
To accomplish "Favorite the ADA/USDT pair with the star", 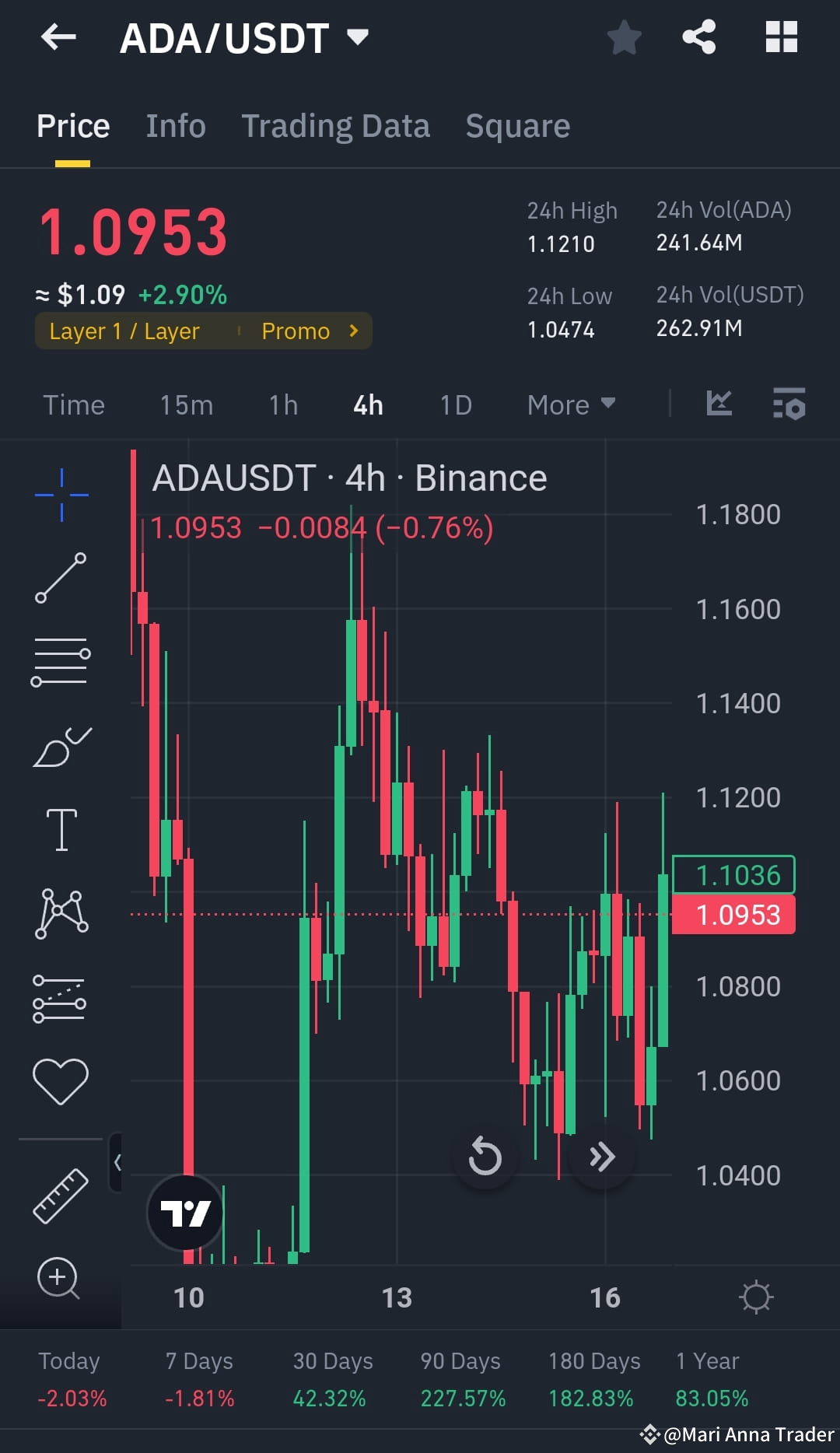I will click(624, 36).
